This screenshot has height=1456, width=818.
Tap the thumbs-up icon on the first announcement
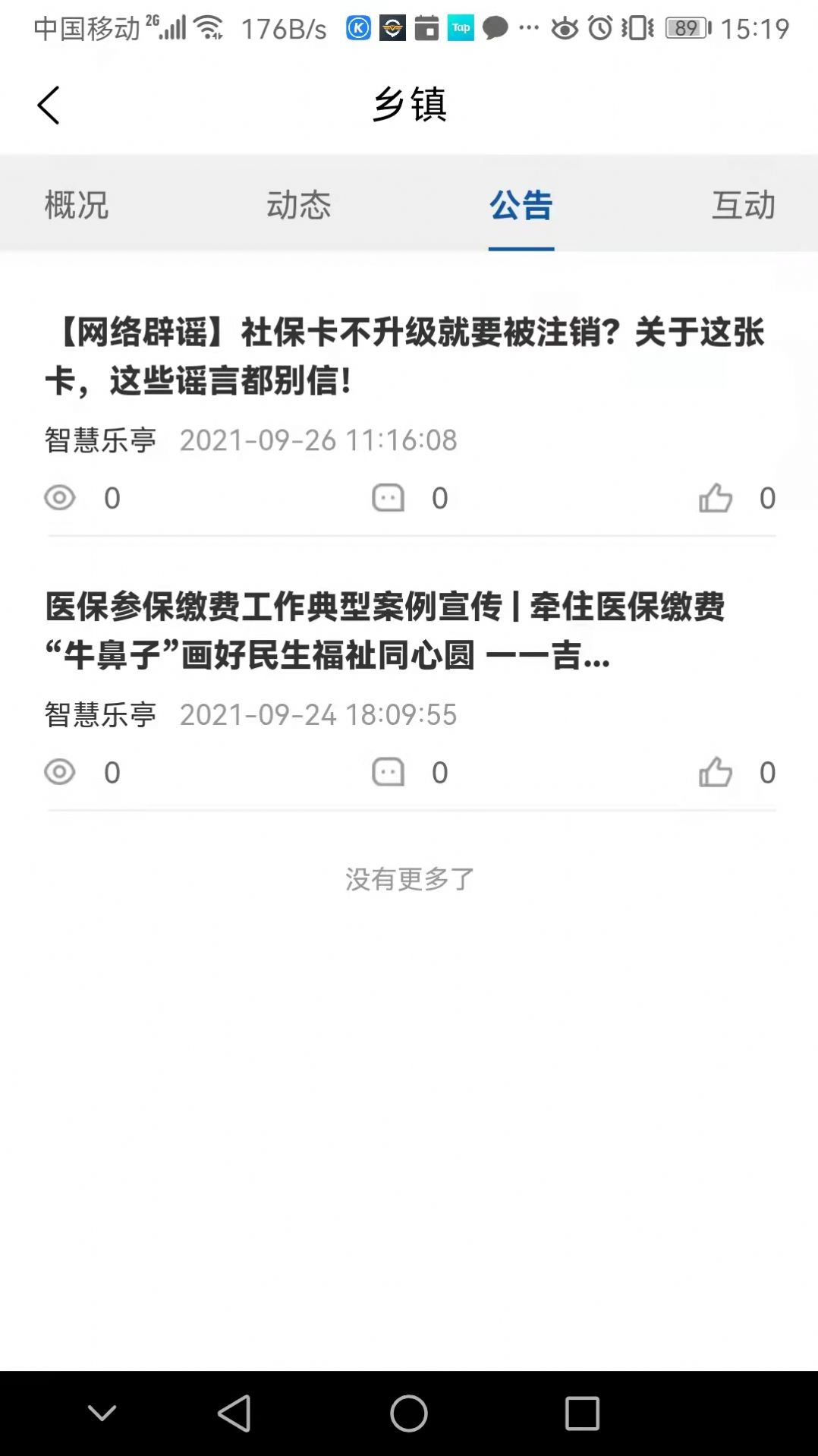716,498
